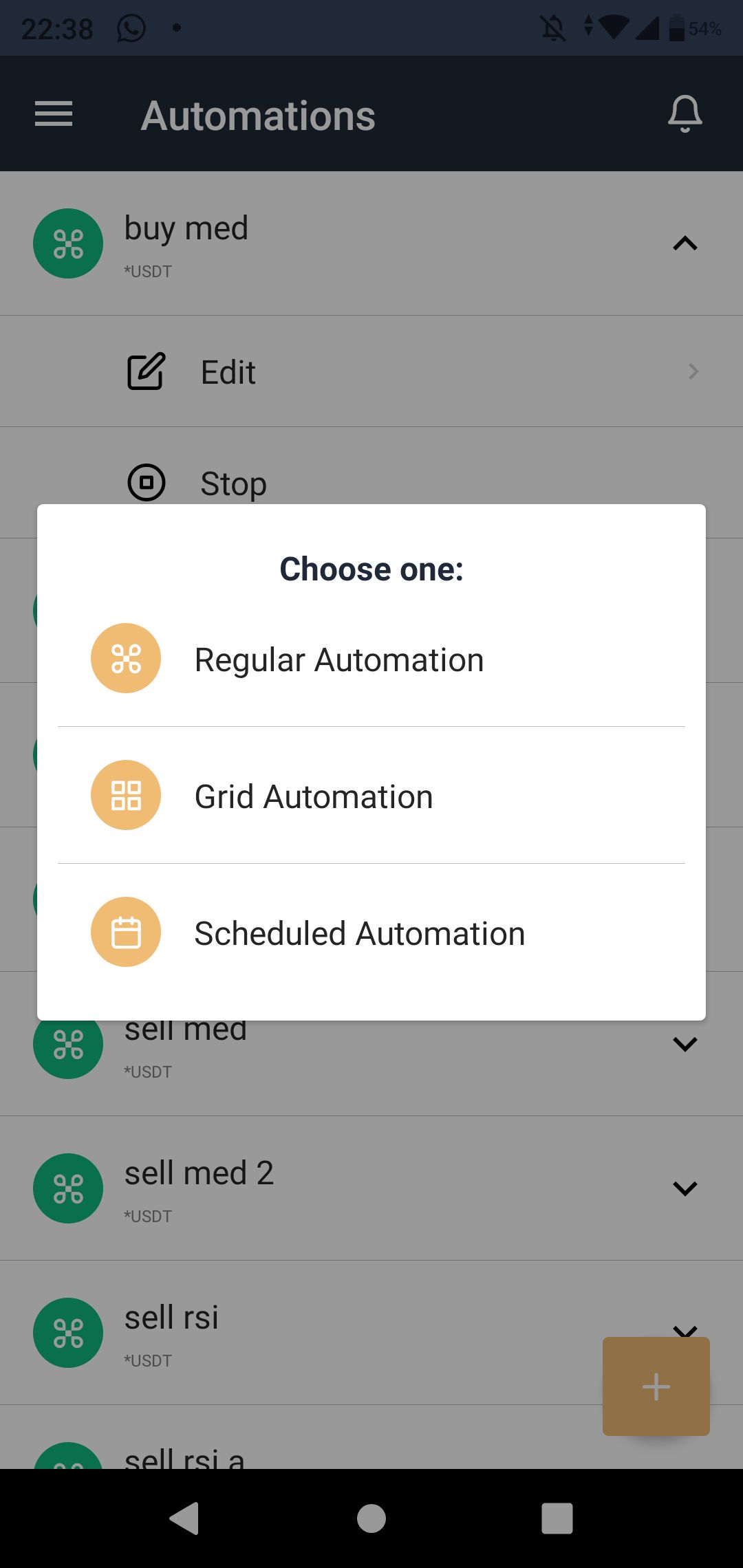
Task: Go to the system home screen
Action: pos(371,1518)
